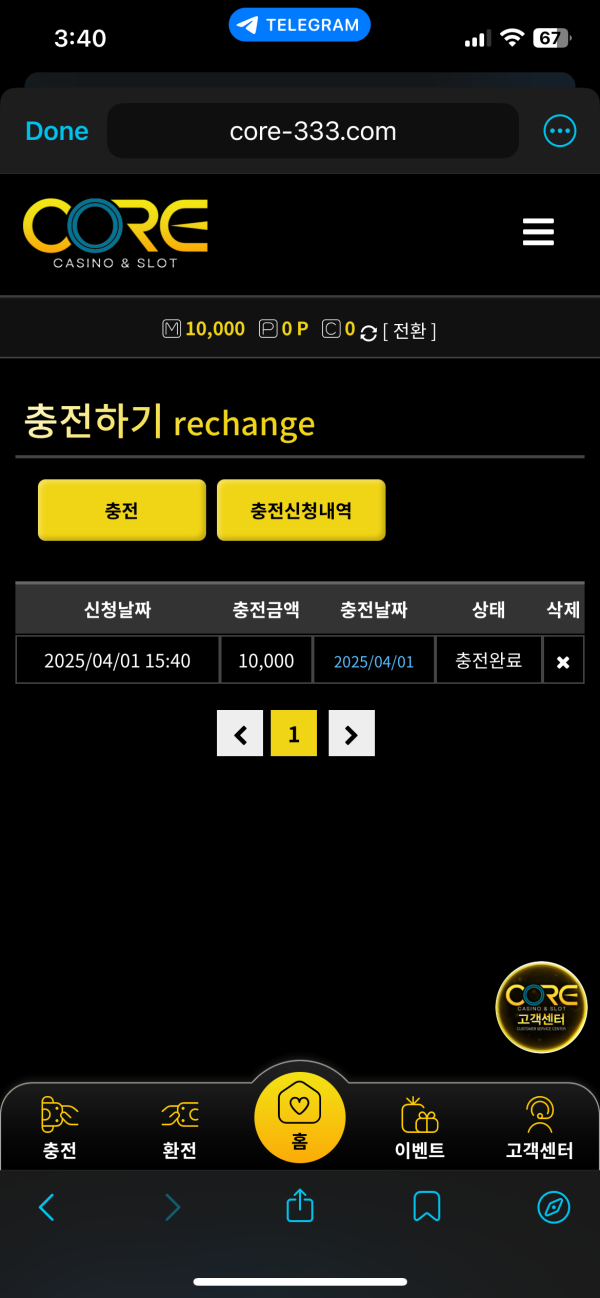
Task: Go to the next page of results
Action: pyautogui.click(x=351, y=734)
